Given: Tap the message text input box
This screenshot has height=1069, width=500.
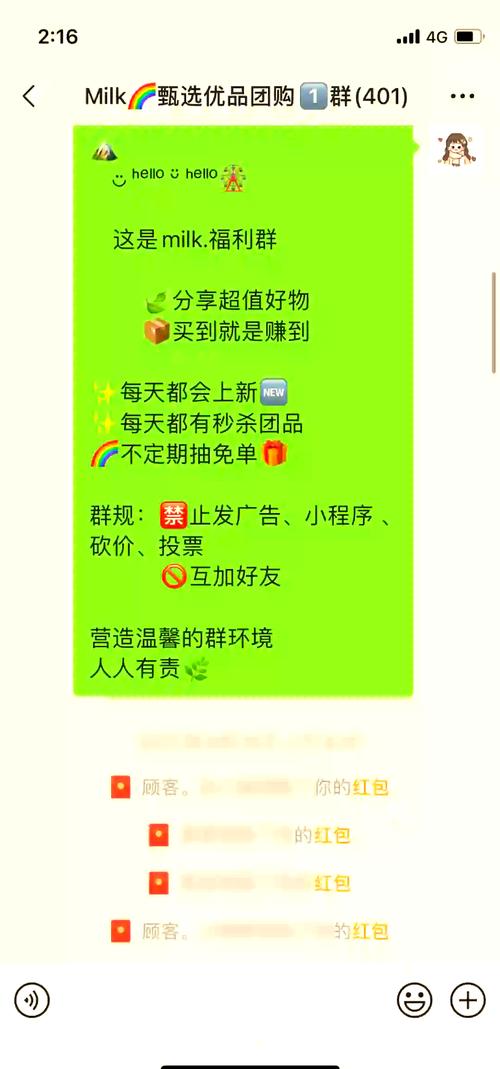Looking at the screenshot, I should [x=223, y=1000].
